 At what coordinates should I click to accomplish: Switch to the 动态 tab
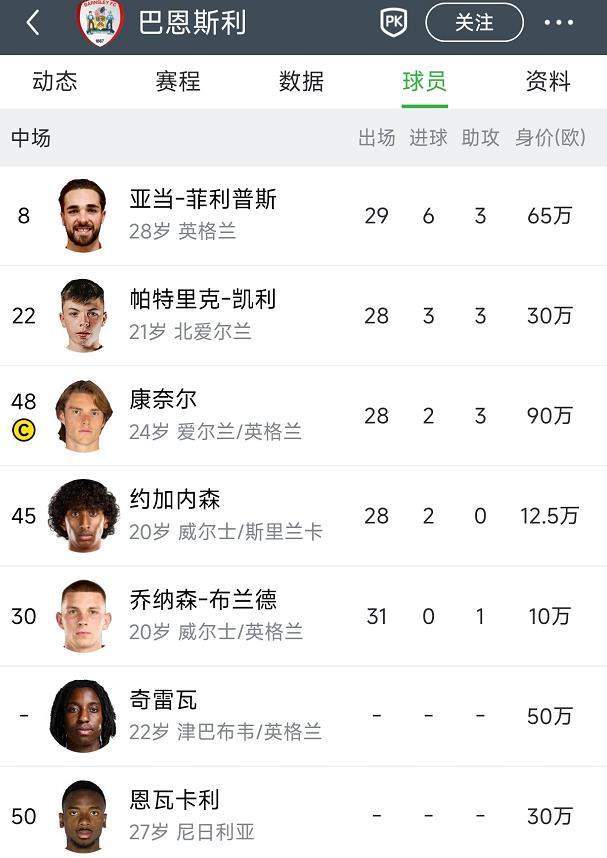[55, 82]
